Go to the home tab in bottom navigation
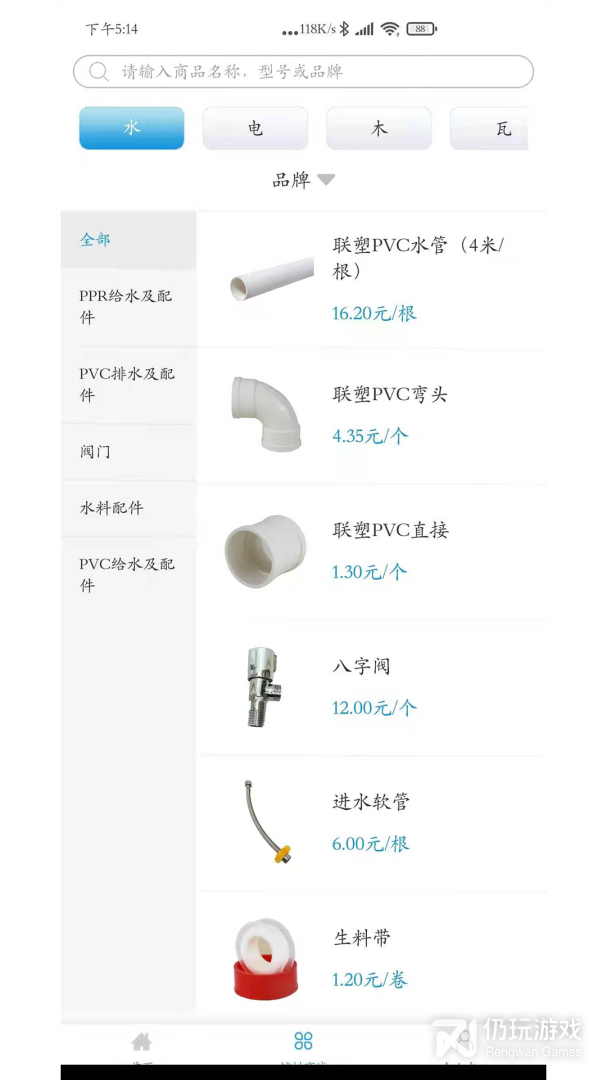The image size is (607, 1080). click(142, 1045)
